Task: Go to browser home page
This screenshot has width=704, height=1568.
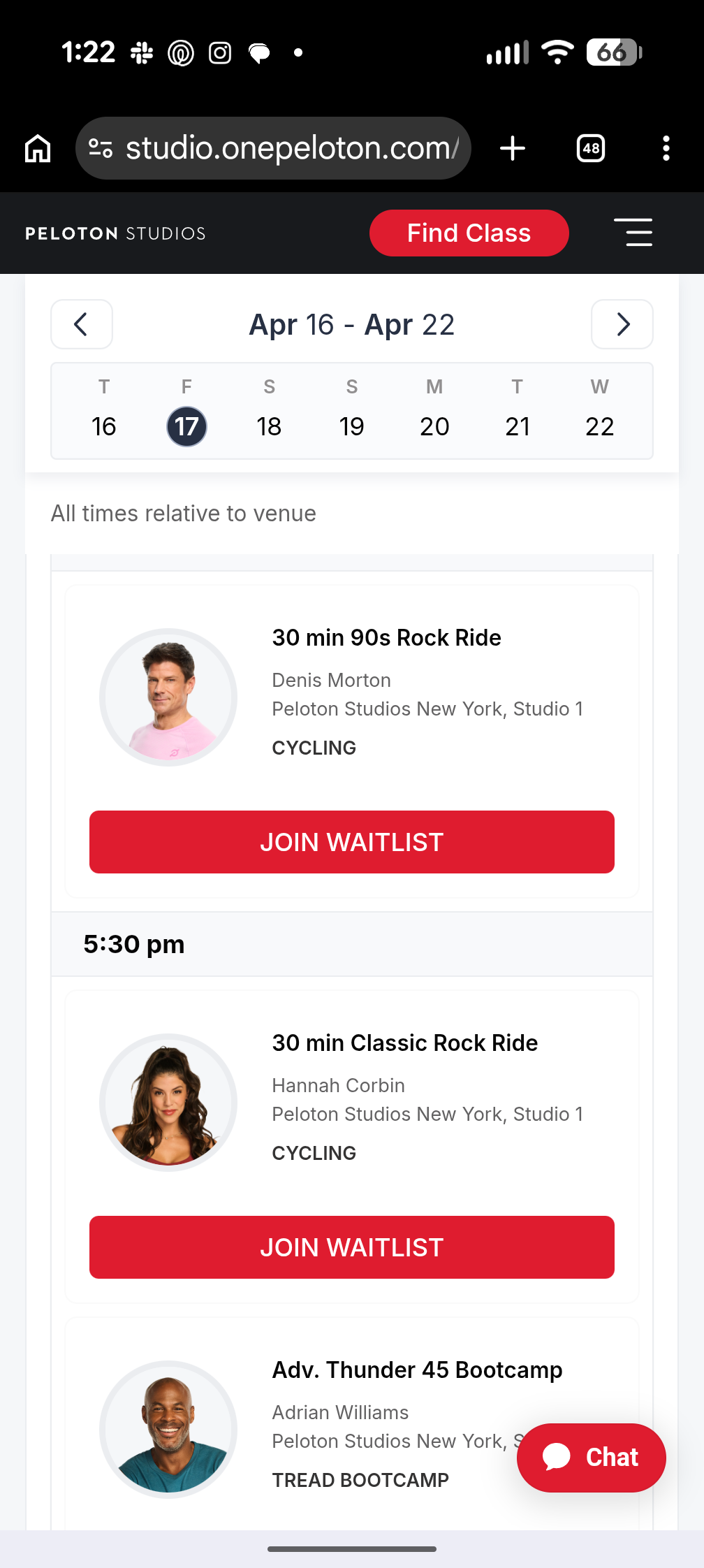Action: [38, 148]
